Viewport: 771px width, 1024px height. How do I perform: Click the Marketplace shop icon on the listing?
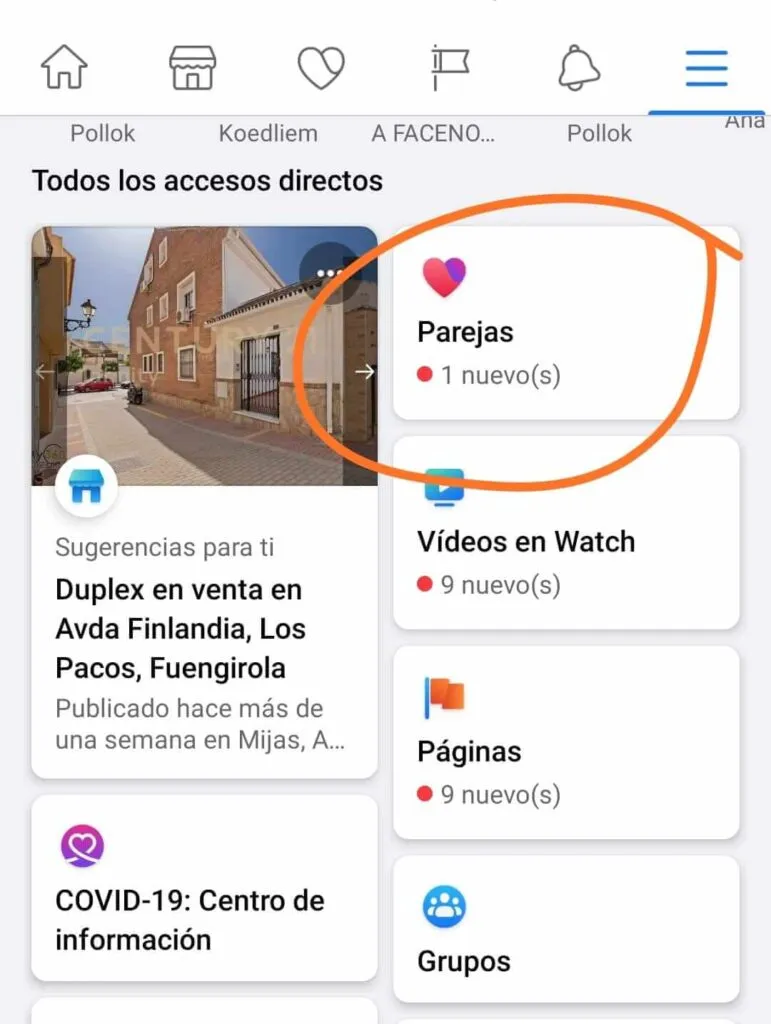pos(86,489)
